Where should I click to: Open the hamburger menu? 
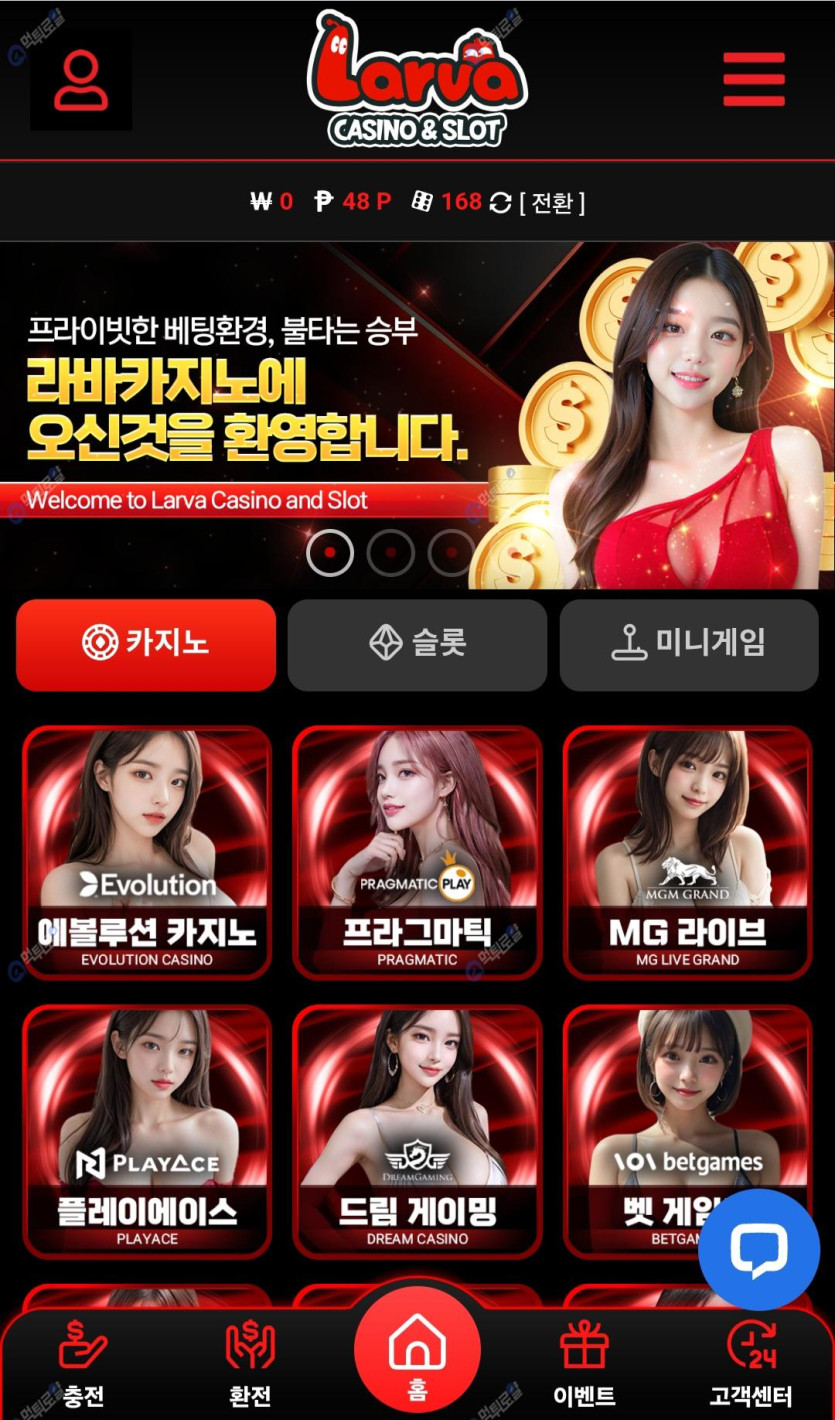754,79
